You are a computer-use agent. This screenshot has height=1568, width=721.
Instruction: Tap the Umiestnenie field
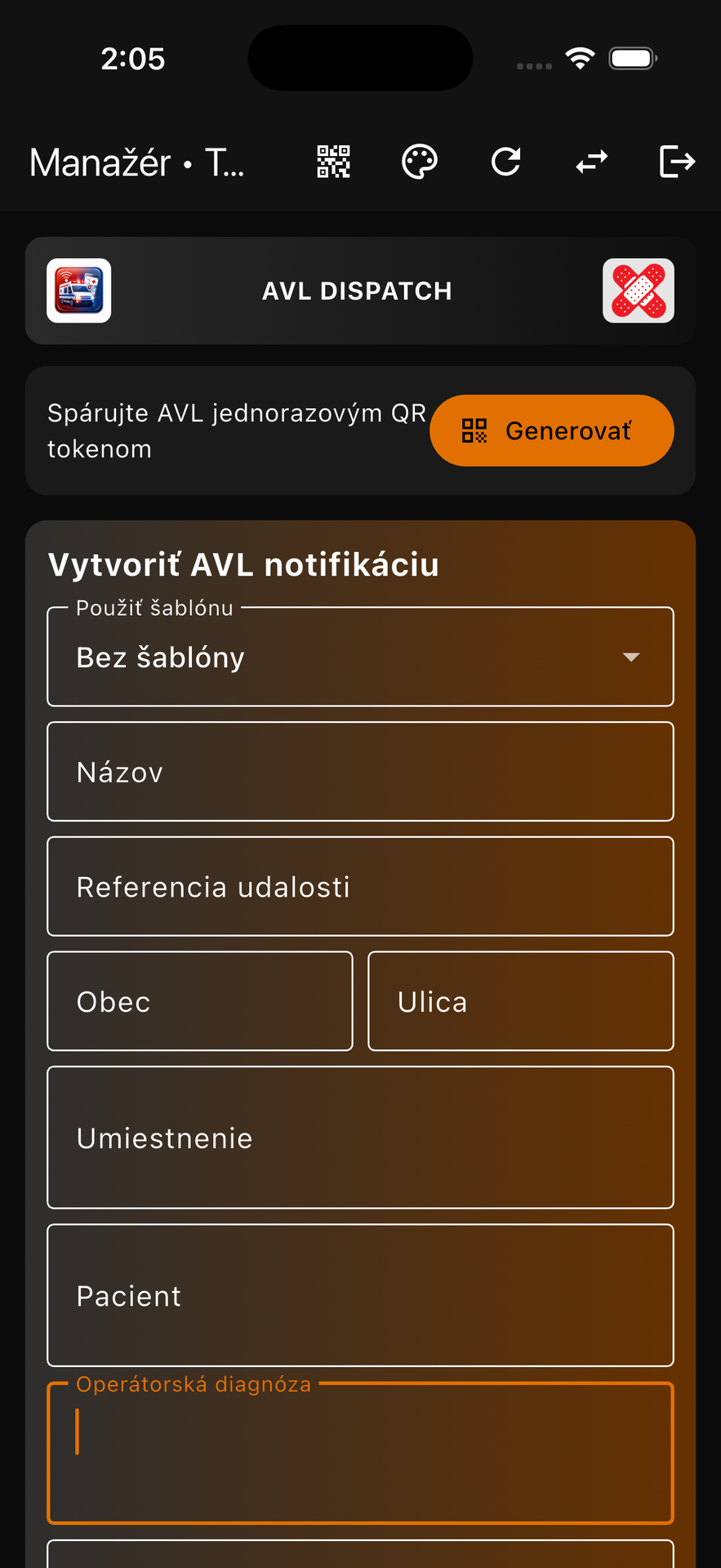click(x=360, y=1138)
